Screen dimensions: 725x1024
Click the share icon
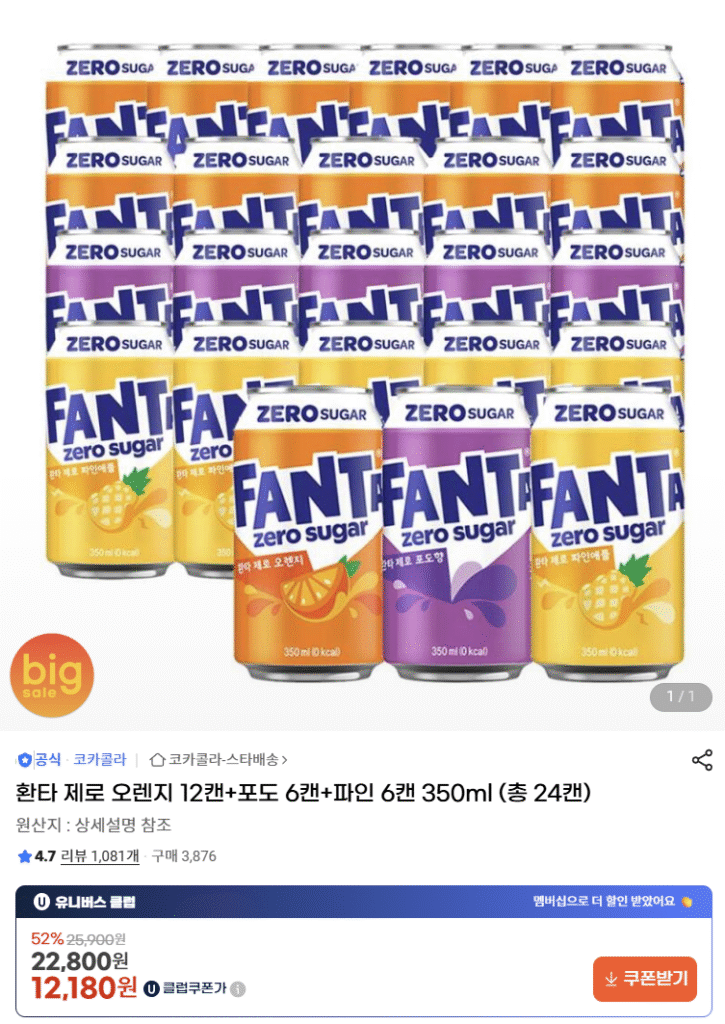click(704, 758)
